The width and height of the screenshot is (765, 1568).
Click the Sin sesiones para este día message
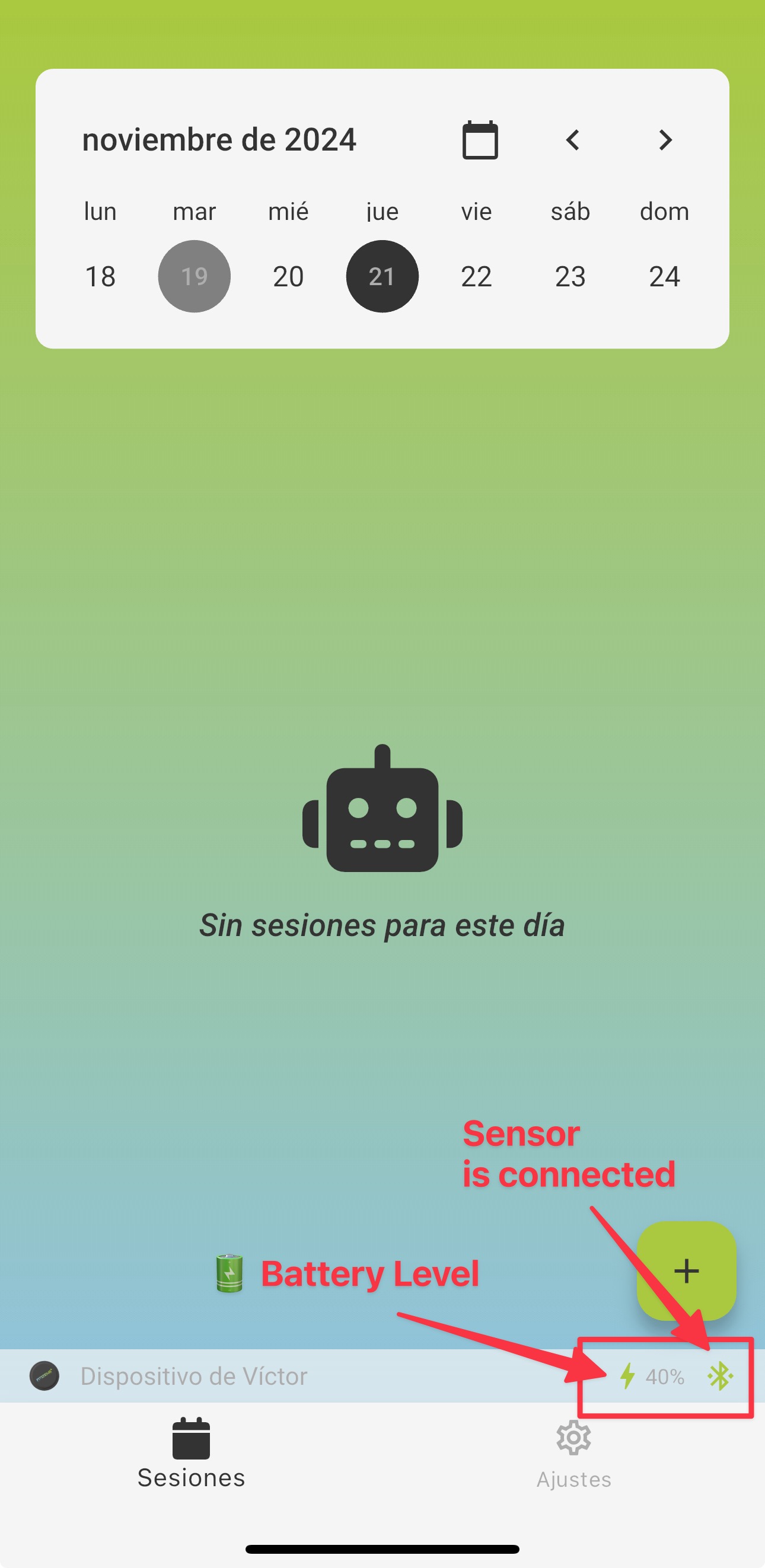coord(382,925)
